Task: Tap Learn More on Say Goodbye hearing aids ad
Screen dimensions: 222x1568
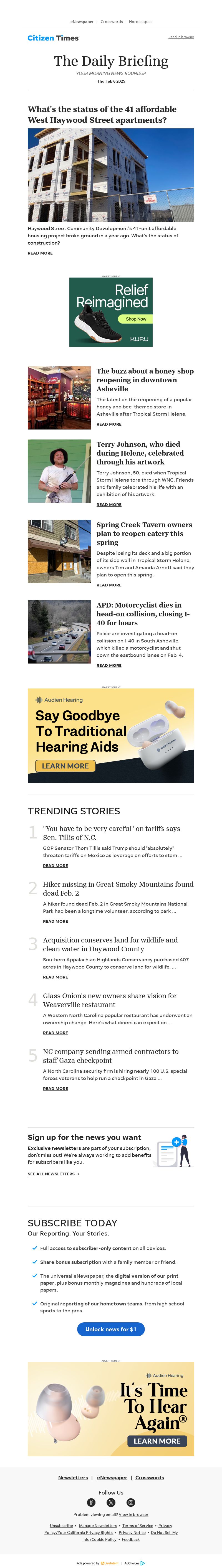Action: click(x=65, y=766)
